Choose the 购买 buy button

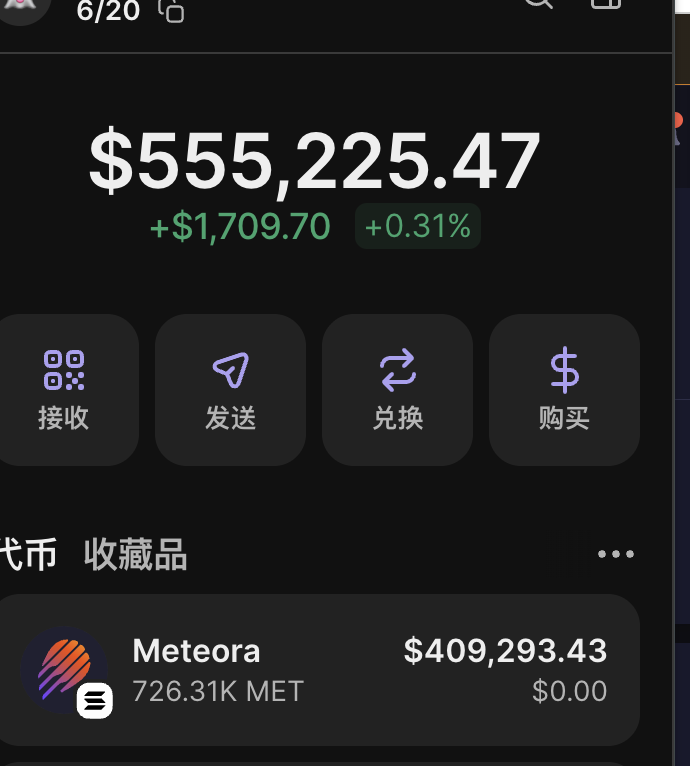coord(564,390)
